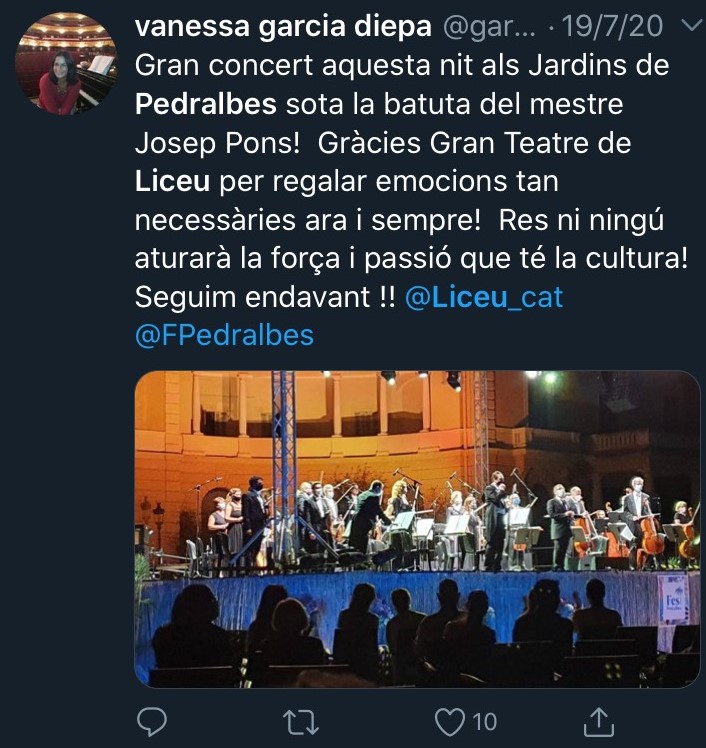The image size is (706, 748).
Task: Like the tweet with 10 likes
Action: [x=453, y=719]
